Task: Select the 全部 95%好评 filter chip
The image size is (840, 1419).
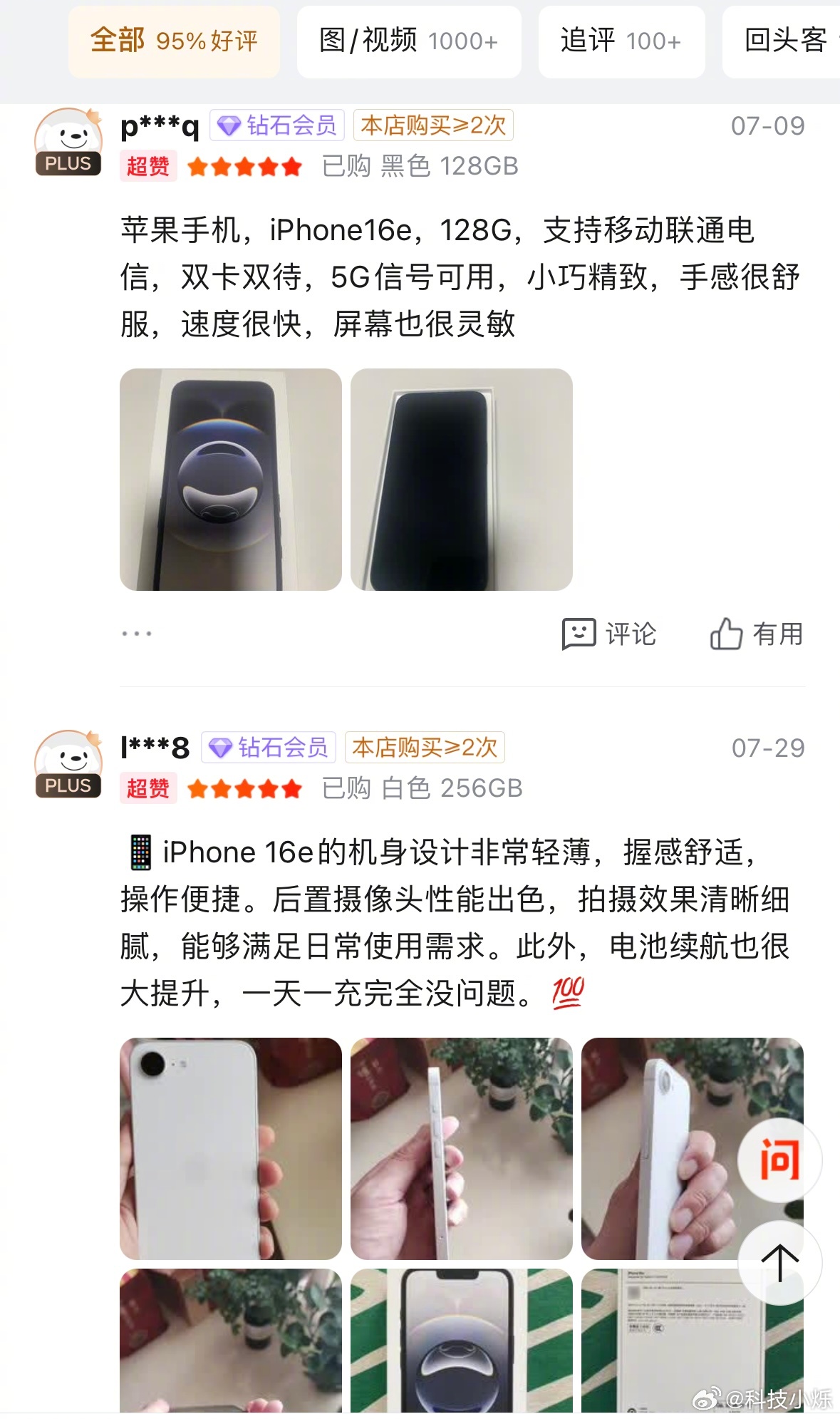Action: (174, 41)
